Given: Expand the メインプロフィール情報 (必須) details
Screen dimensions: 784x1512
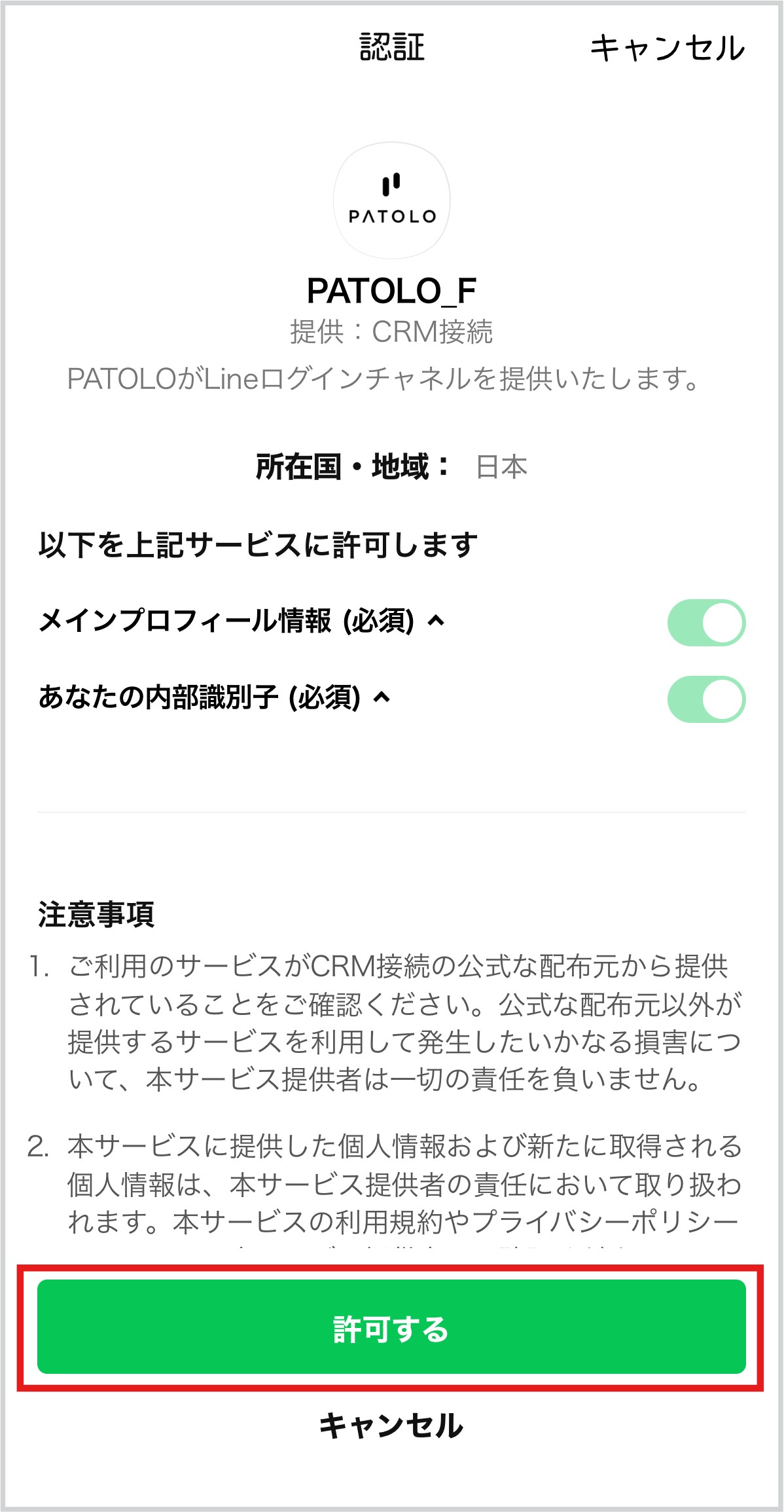Looking at the screenshot, I should pyautogui.click(x=436, y=621).
